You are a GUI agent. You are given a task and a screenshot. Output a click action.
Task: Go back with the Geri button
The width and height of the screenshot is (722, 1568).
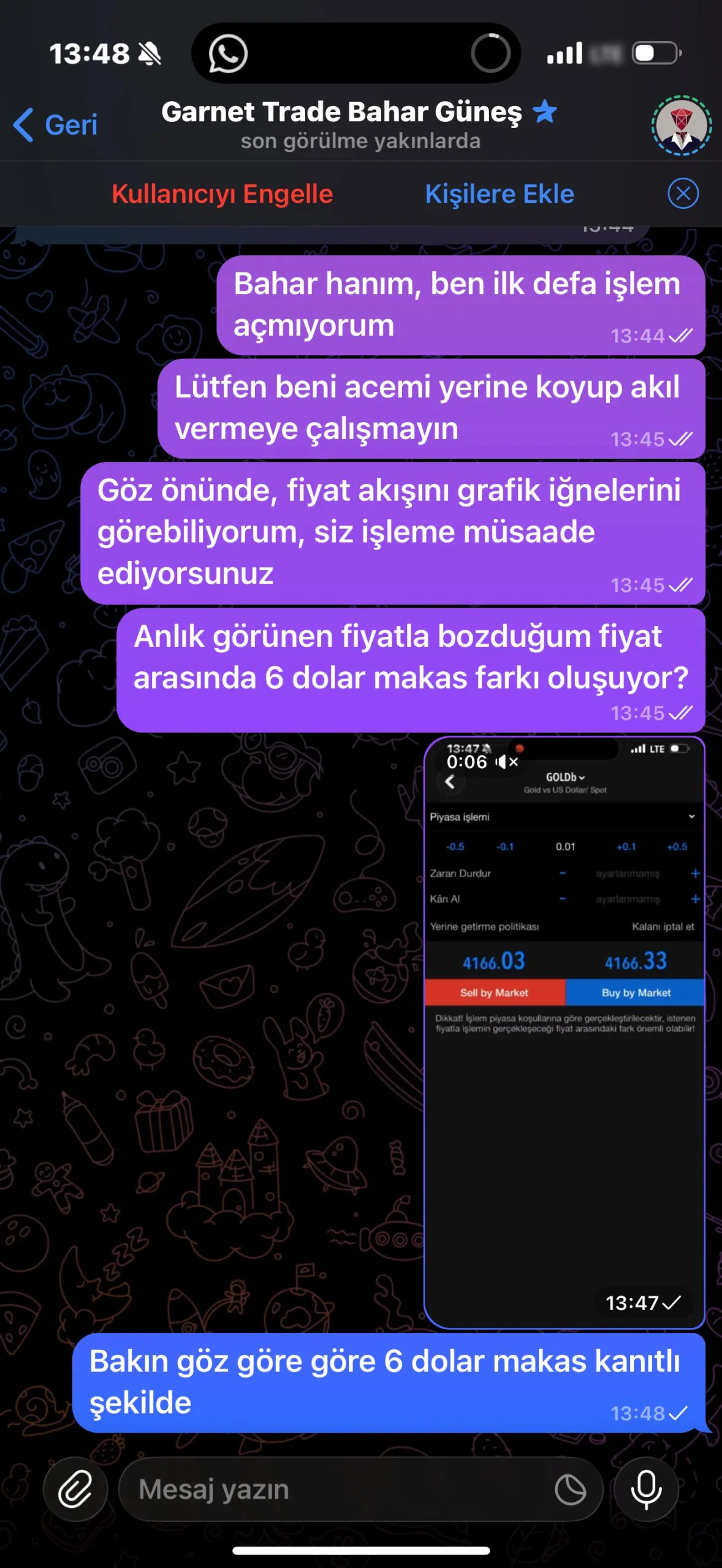55,124
